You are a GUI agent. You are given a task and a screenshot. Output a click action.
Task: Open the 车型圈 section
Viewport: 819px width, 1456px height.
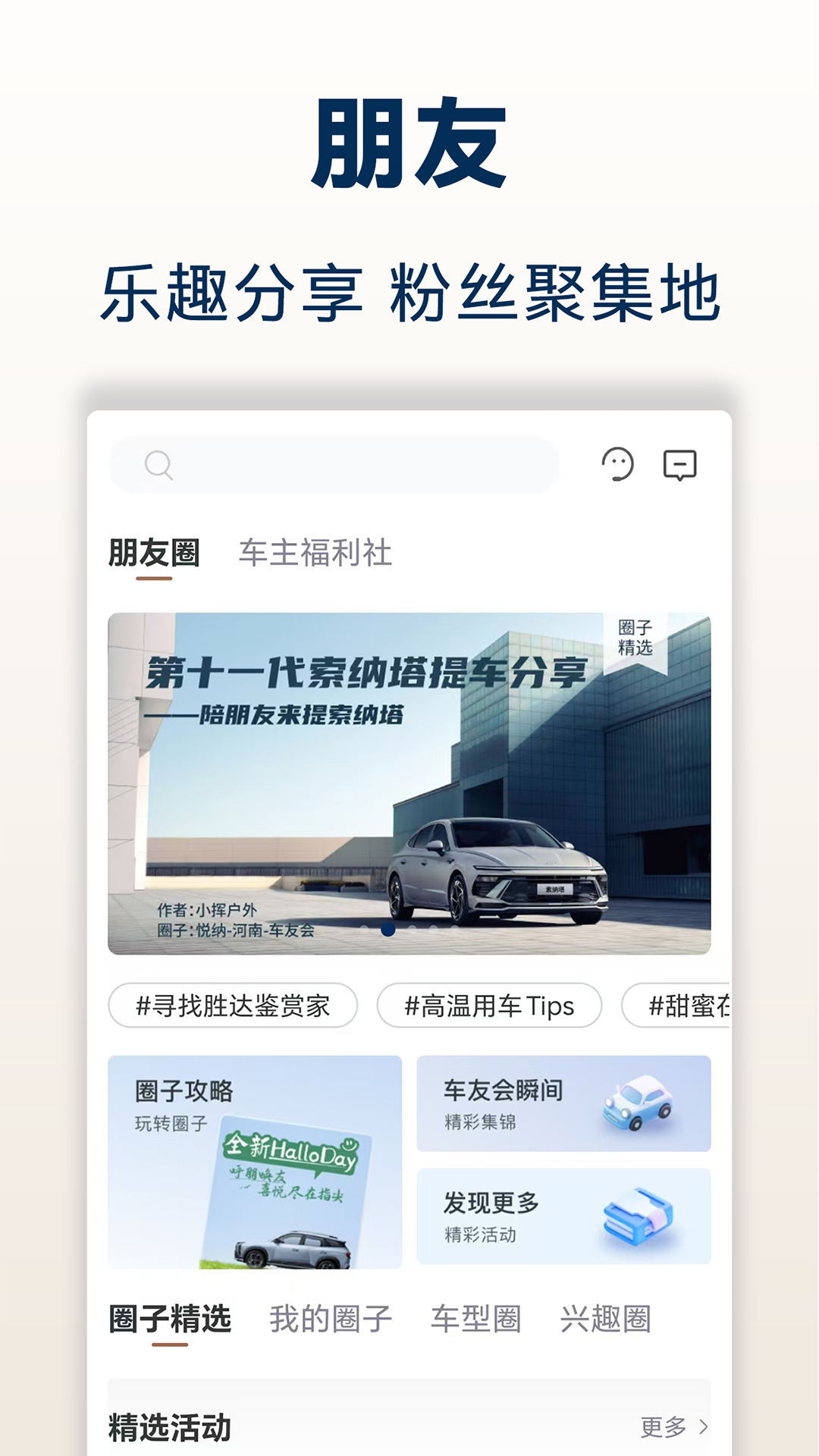tap(476, 1318)
